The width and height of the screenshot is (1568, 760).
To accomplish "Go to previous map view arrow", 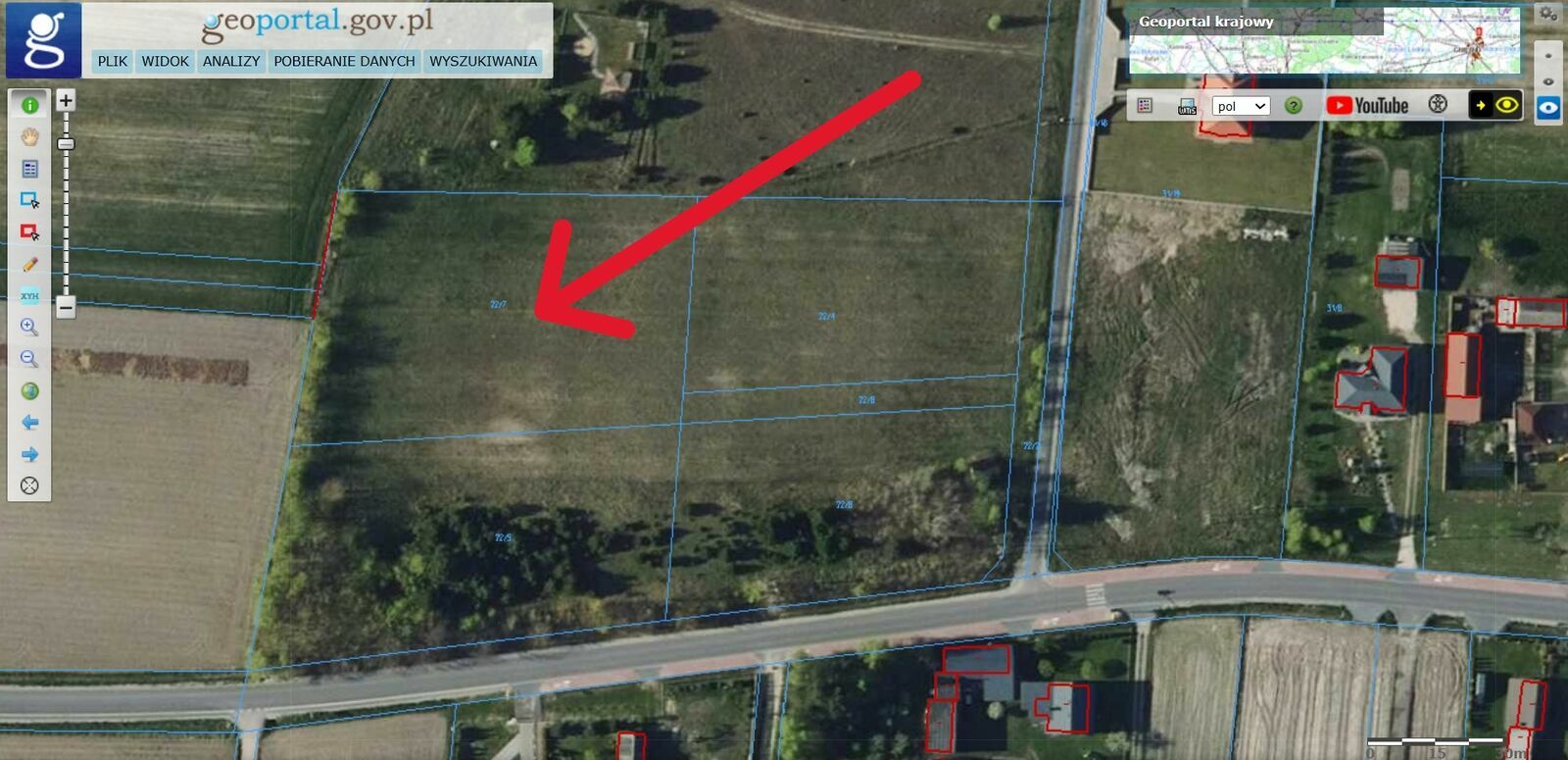I will click(29, 423).
